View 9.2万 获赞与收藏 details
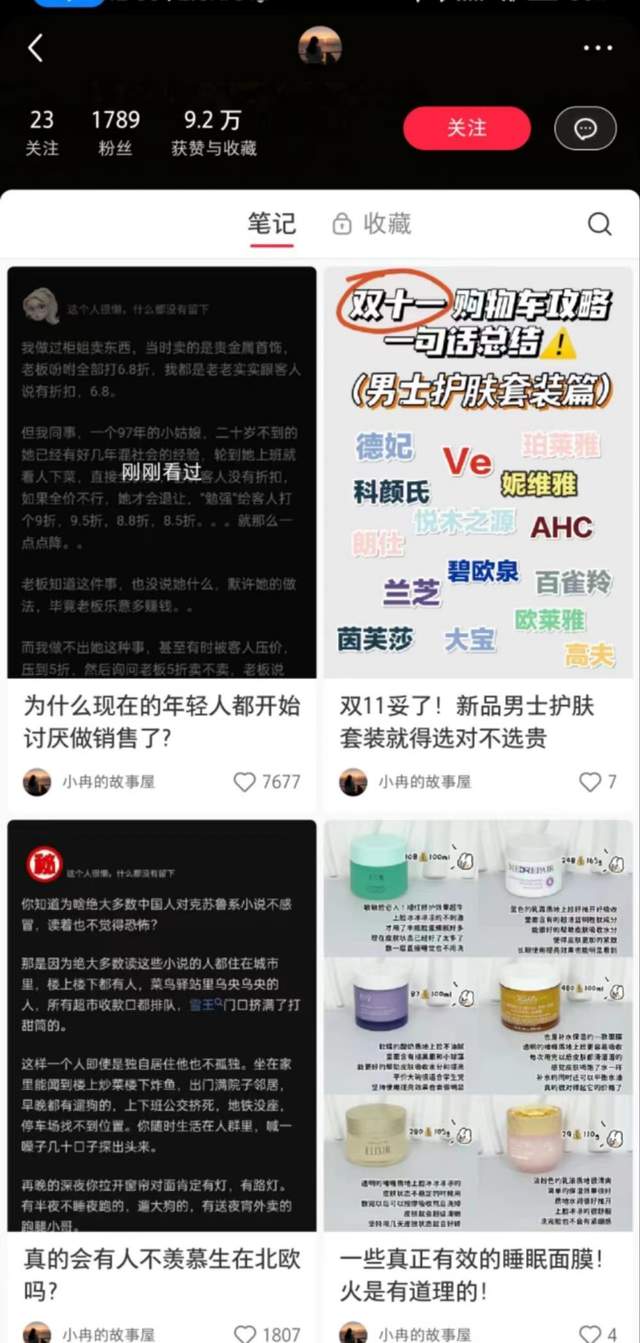This screenshot has width=640, height=1343. click(213, 133)
